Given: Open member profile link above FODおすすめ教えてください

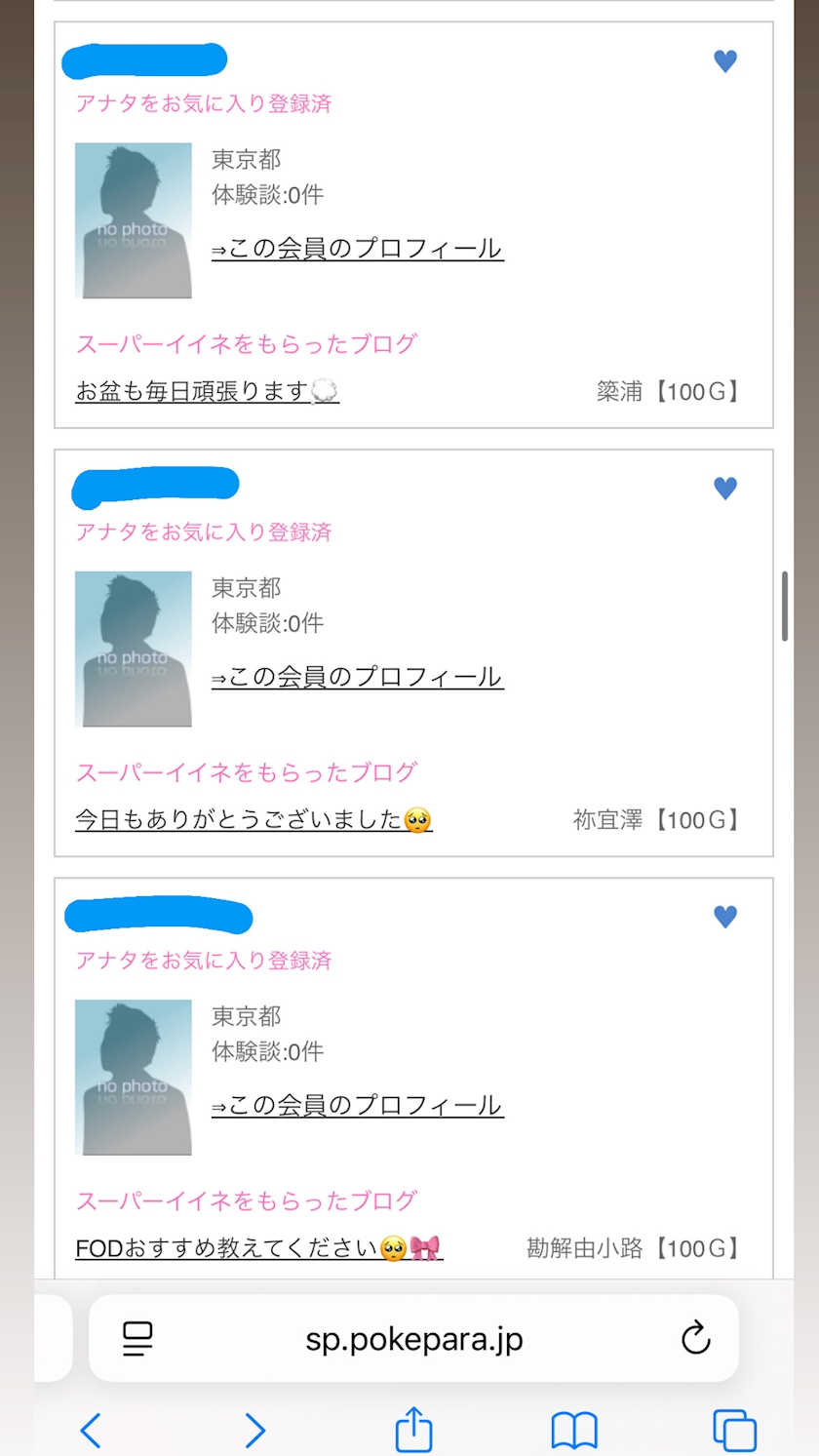Looking at the screenshot, I should [357, 1105].
